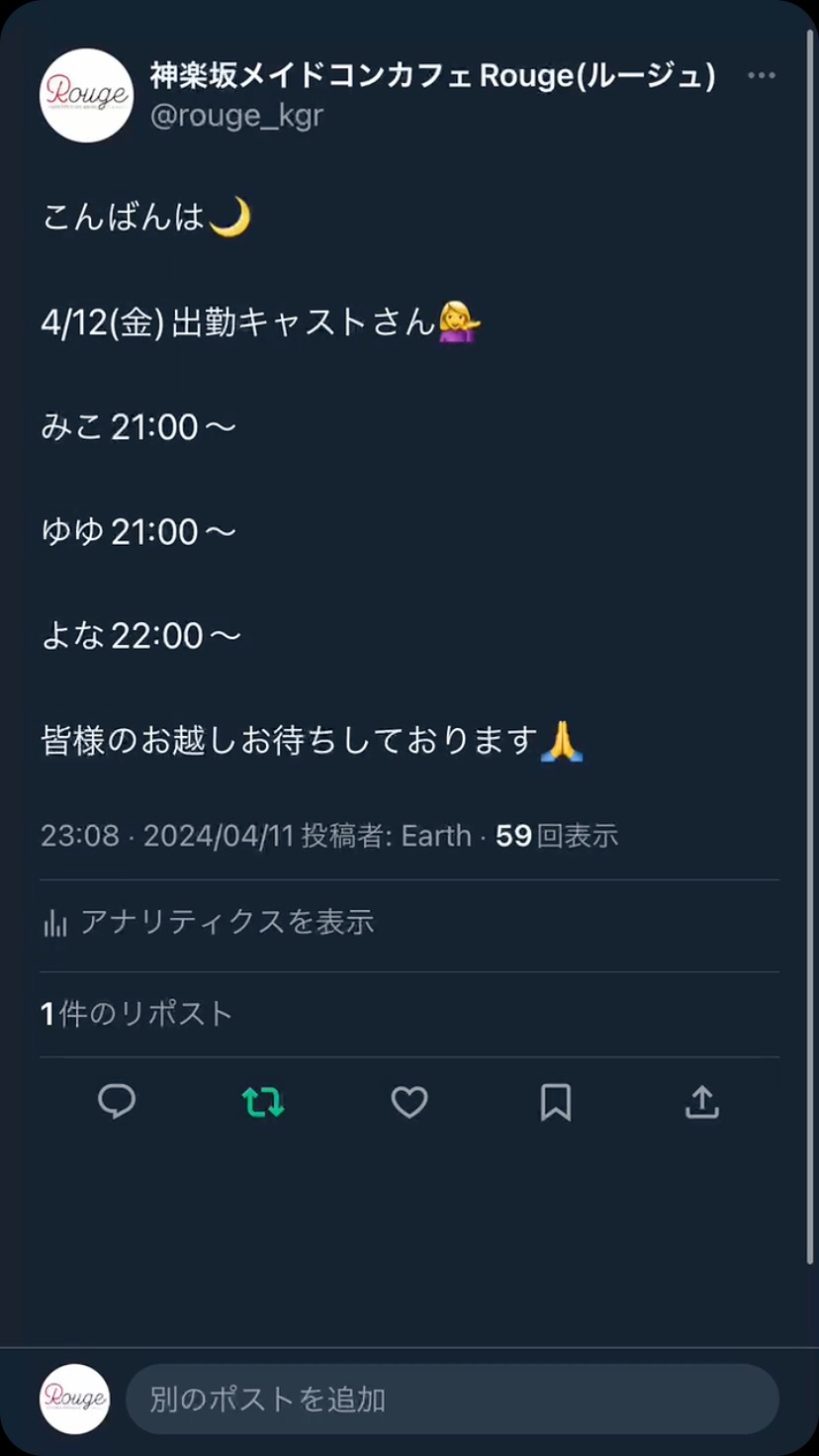Screen dimensions: 819x1456
Task: Open the 1件のリポスト list
Action: [x=136, y=1014]
